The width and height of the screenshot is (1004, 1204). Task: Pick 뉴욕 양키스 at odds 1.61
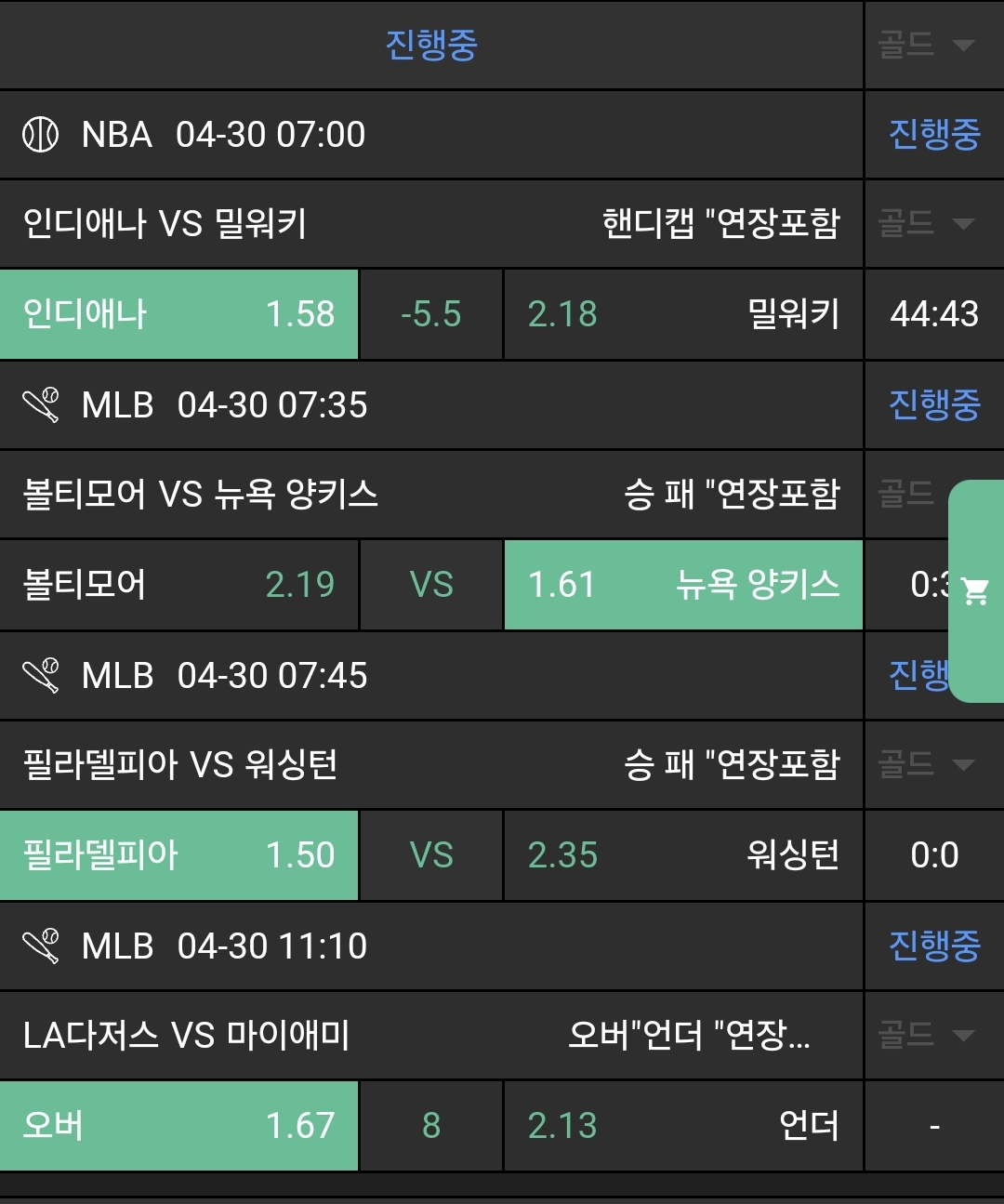(683, 585)
